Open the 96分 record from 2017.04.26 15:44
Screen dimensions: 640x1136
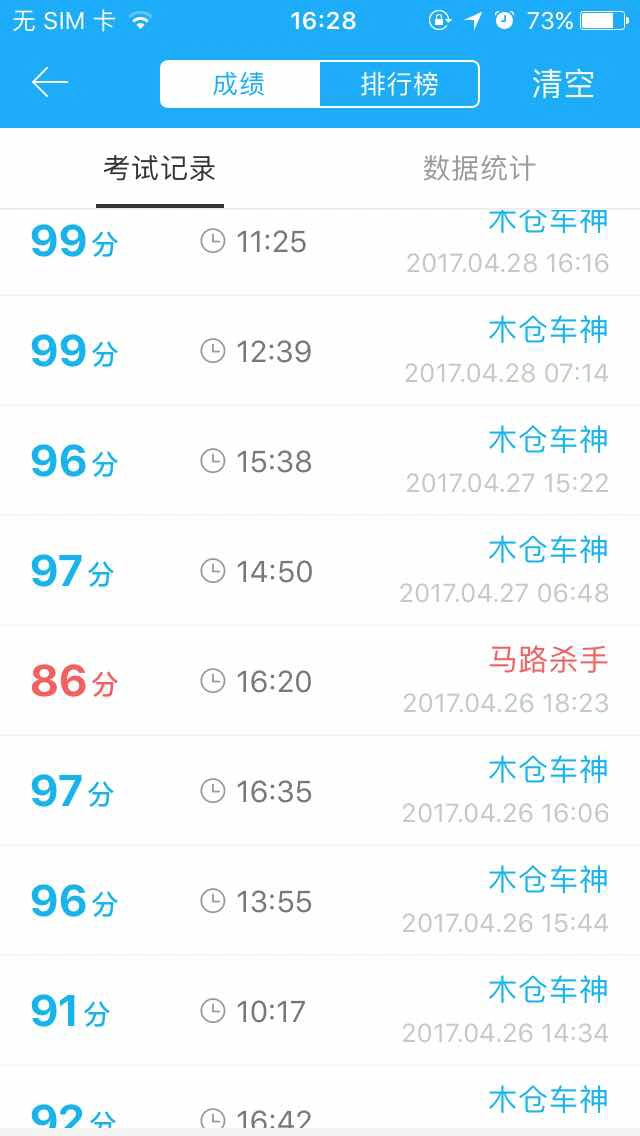320,901
